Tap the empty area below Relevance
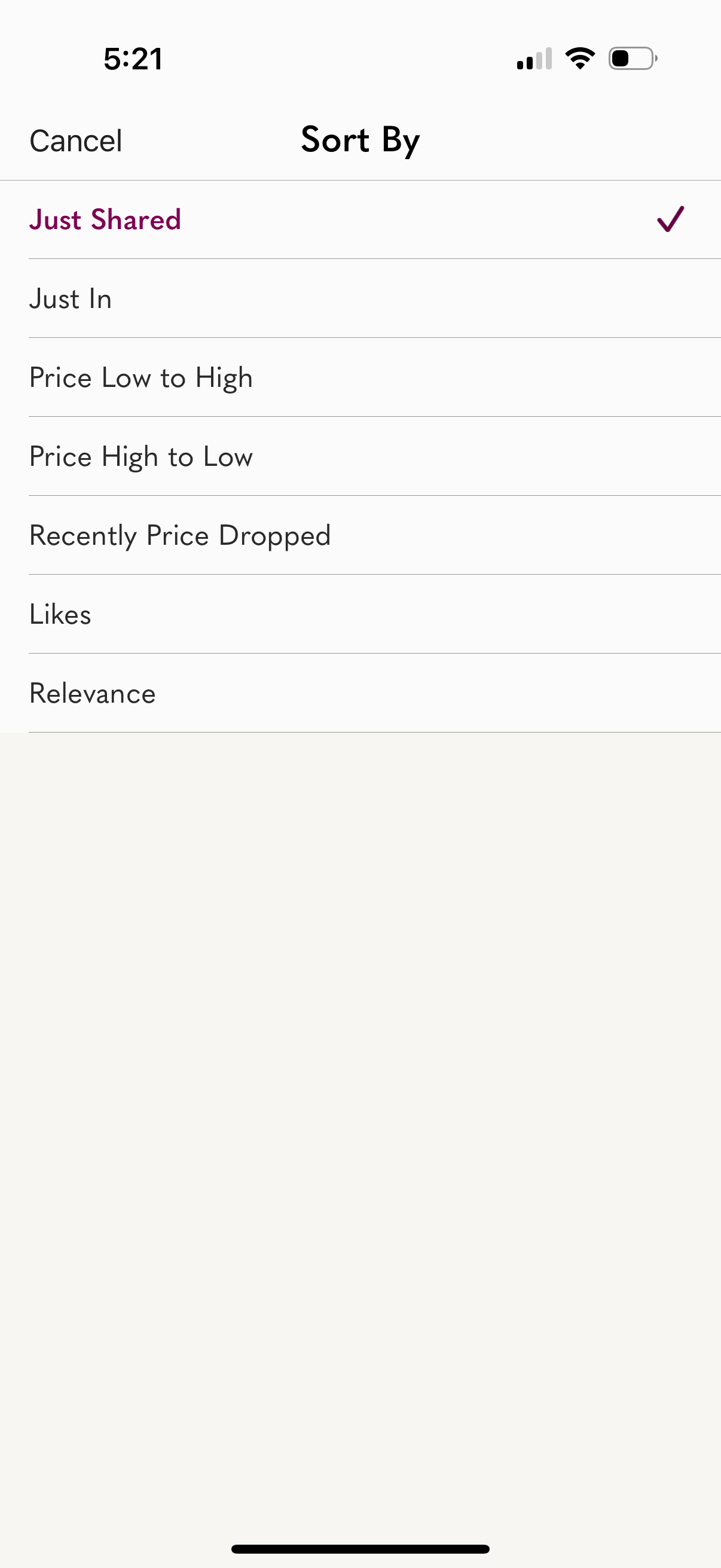 tap(360, 1035)
